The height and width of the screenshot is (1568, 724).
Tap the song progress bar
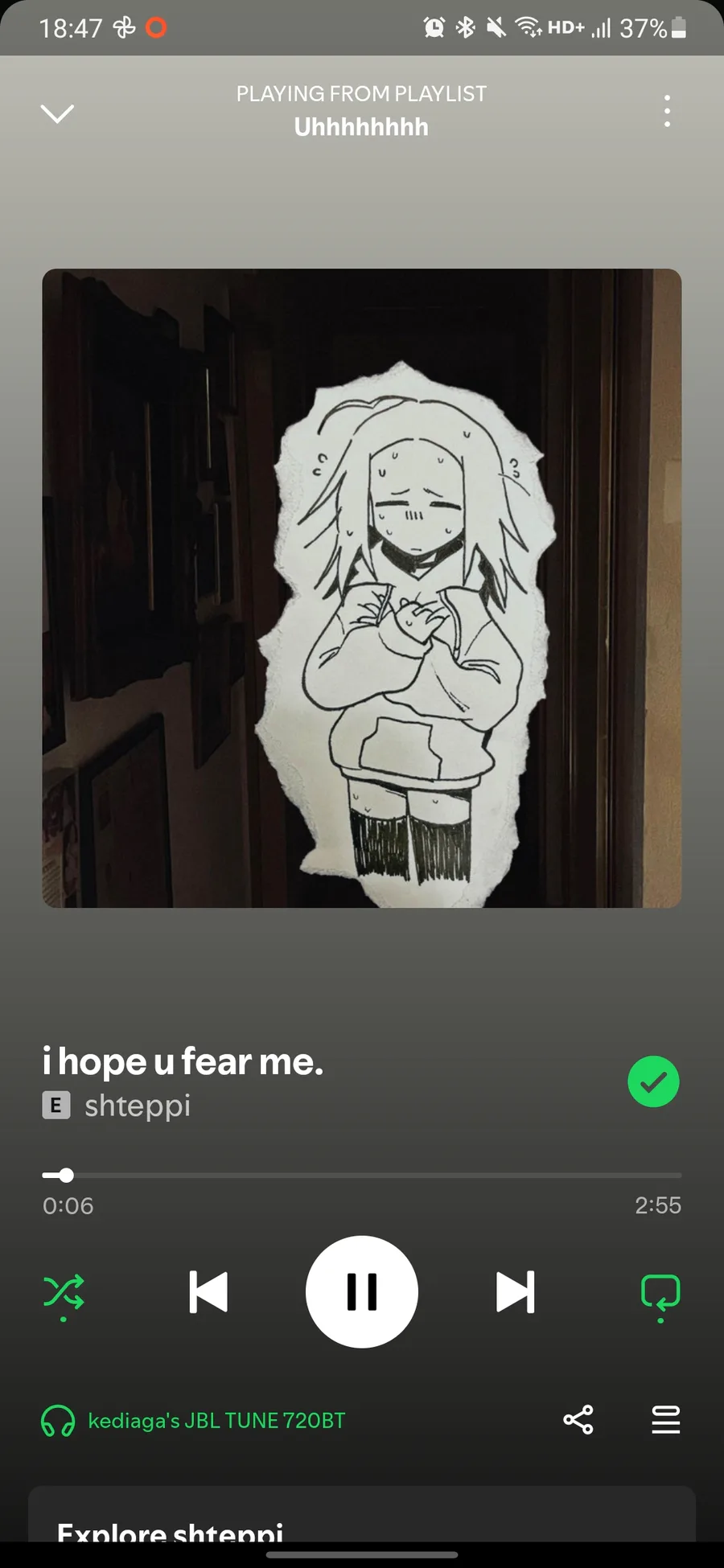(362, 1175)
